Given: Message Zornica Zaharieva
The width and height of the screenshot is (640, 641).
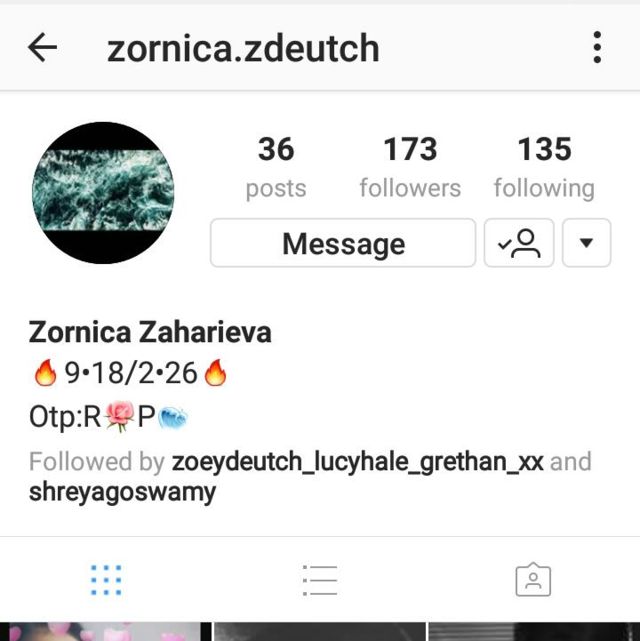Looking at the screenshot, I should tap(343, 244).
